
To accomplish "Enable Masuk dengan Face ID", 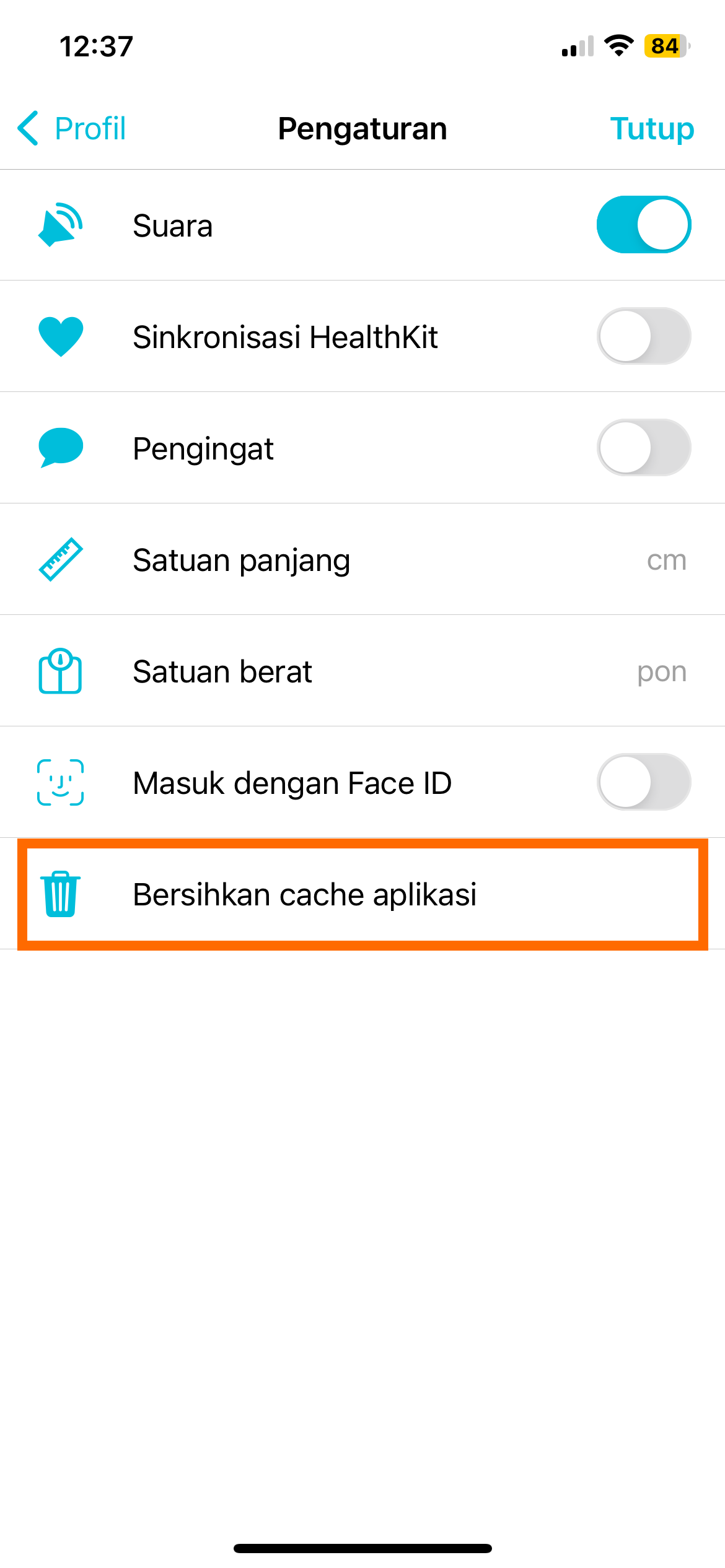I will (643, 782).
